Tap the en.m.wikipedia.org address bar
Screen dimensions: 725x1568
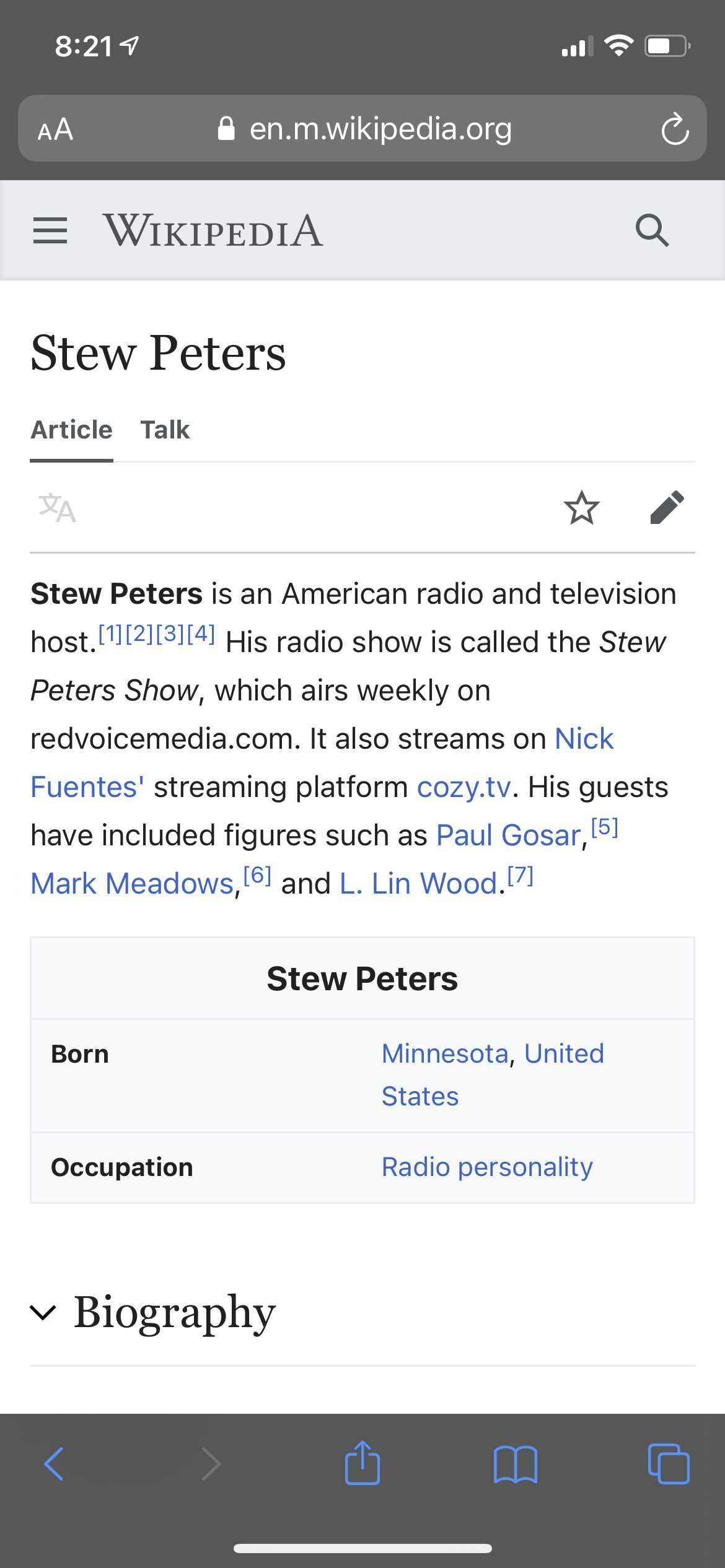coord(362,128)
